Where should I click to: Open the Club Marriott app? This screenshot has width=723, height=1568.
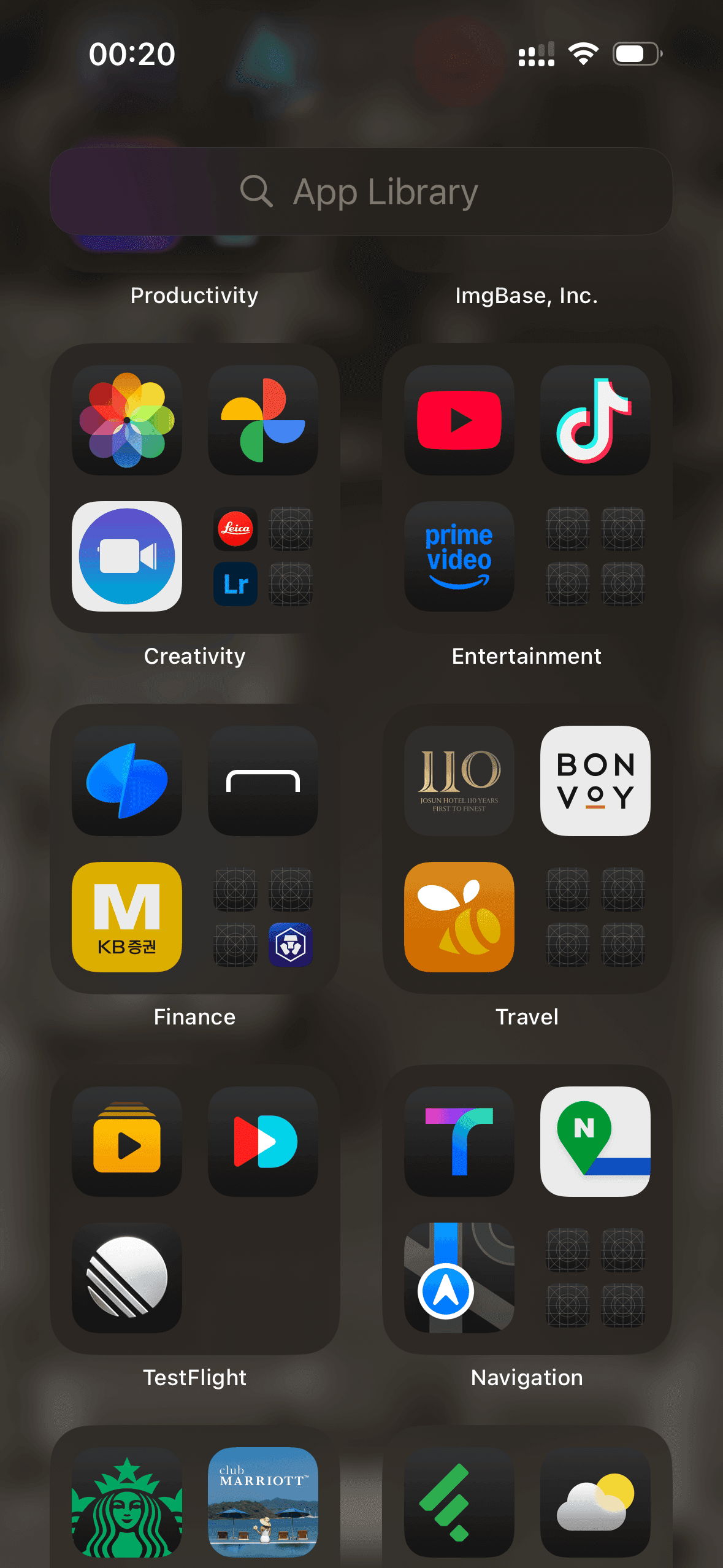coord(263,1502)
